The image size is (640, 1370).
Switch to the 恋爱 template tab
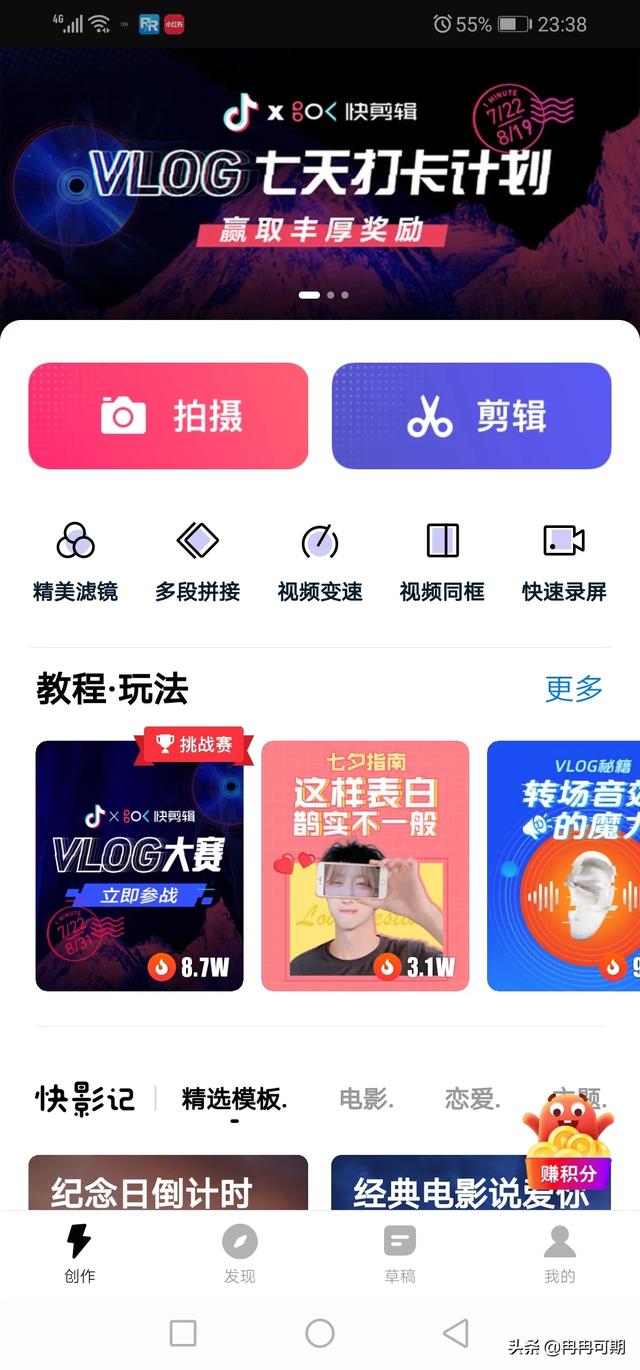coord(471,1099)
